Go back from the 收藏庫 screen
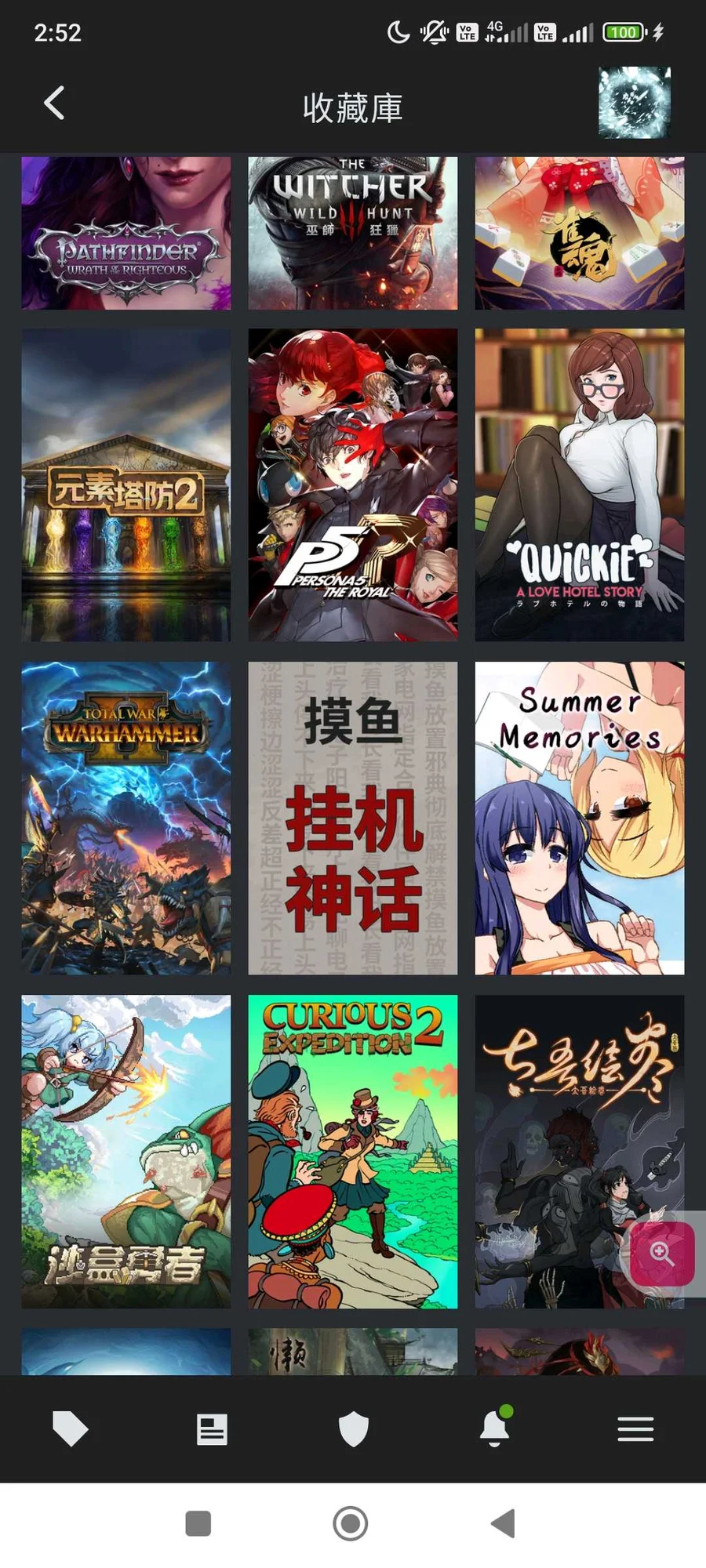706x1568 pixels. [x=54, y=103]
